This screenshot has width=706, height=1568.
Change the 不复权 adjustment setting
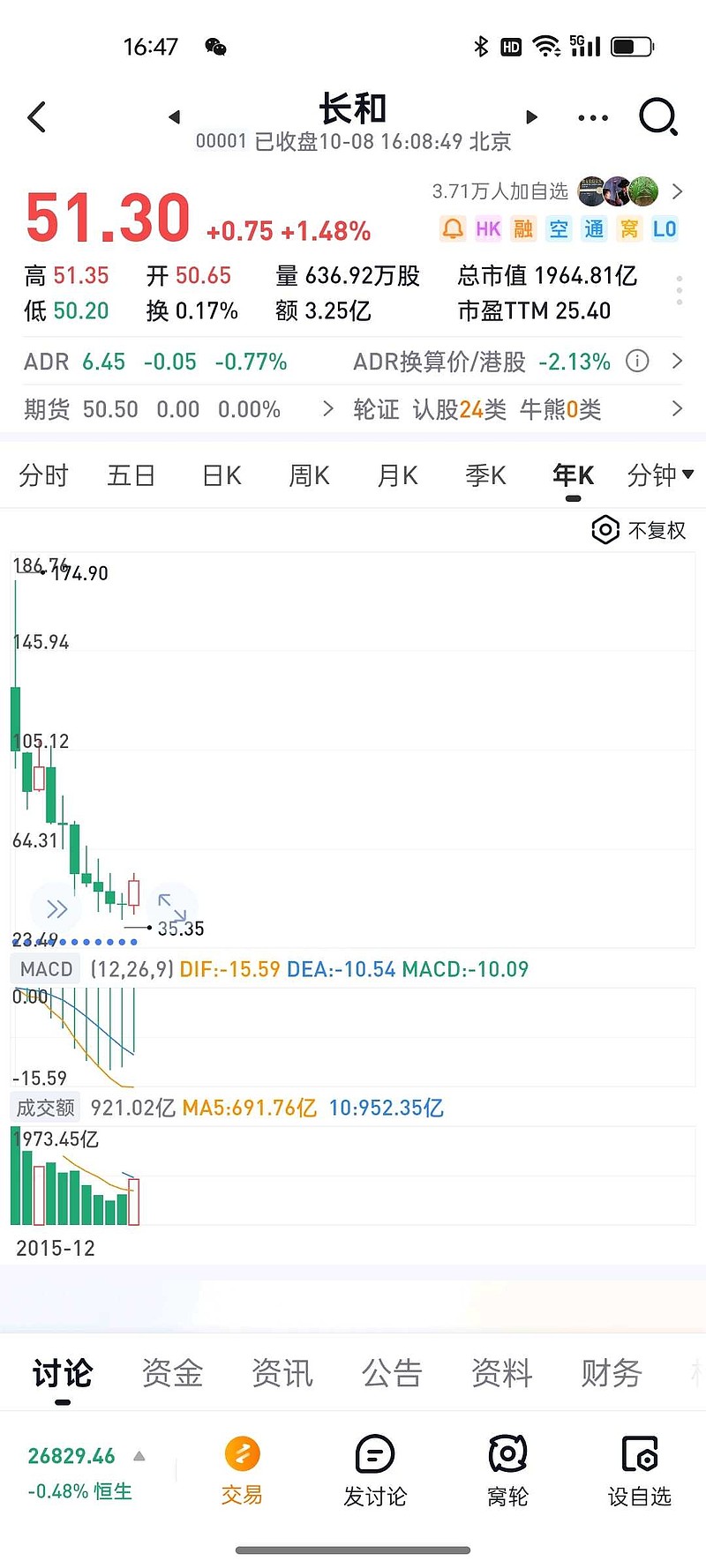639,530
